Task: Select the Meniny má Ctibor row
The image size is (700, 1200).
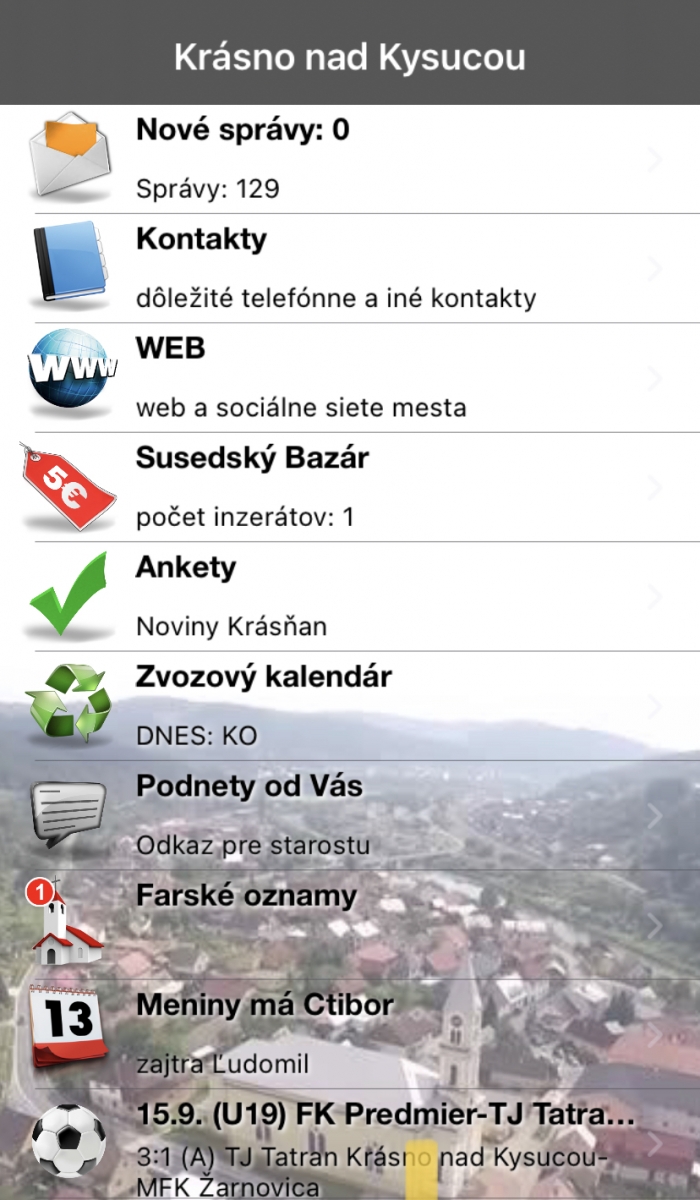Action: (350, 1033)
